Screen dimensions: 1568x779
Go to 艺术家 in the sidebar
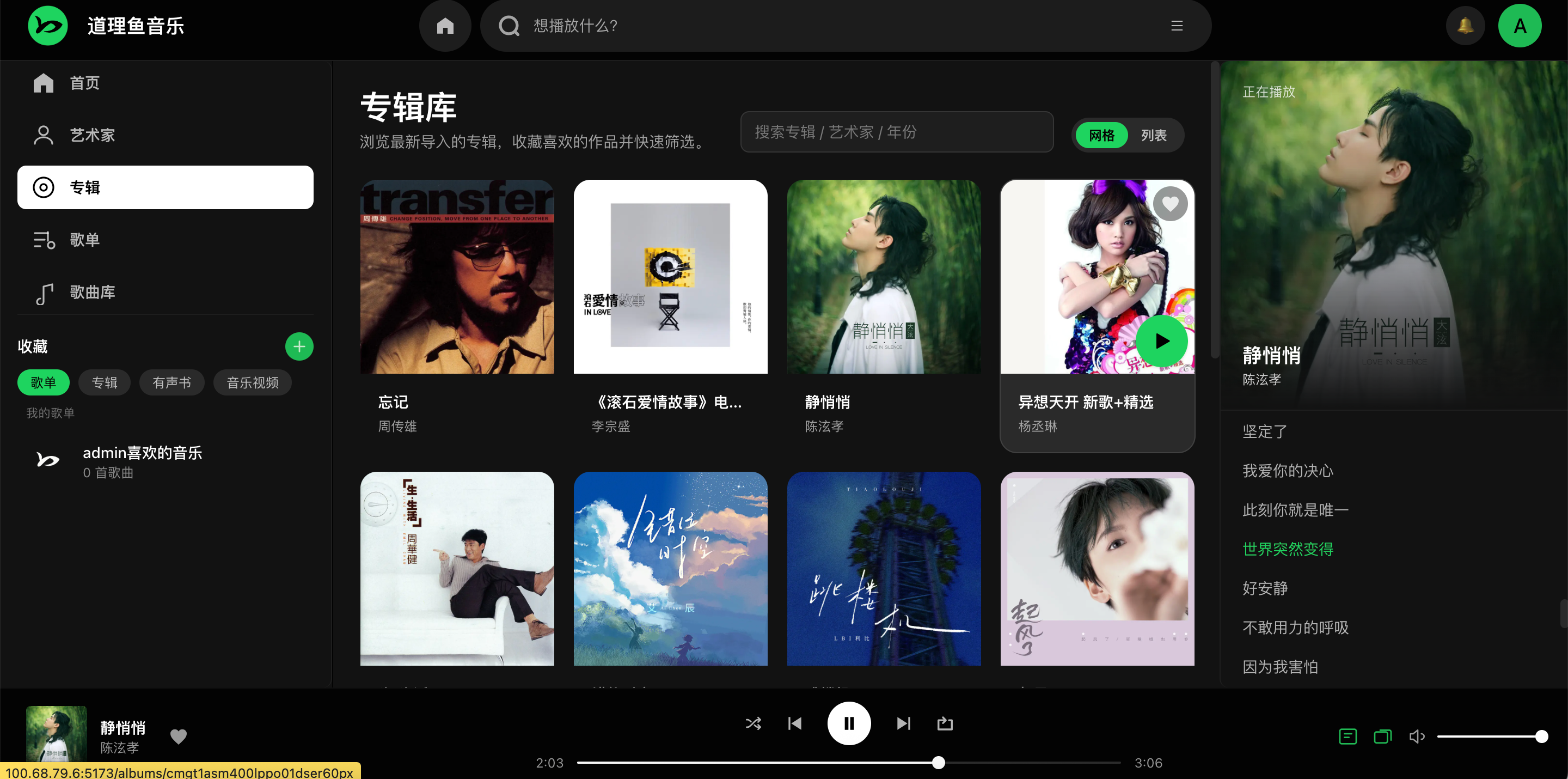pyautogui.click(x=93, y=135)
